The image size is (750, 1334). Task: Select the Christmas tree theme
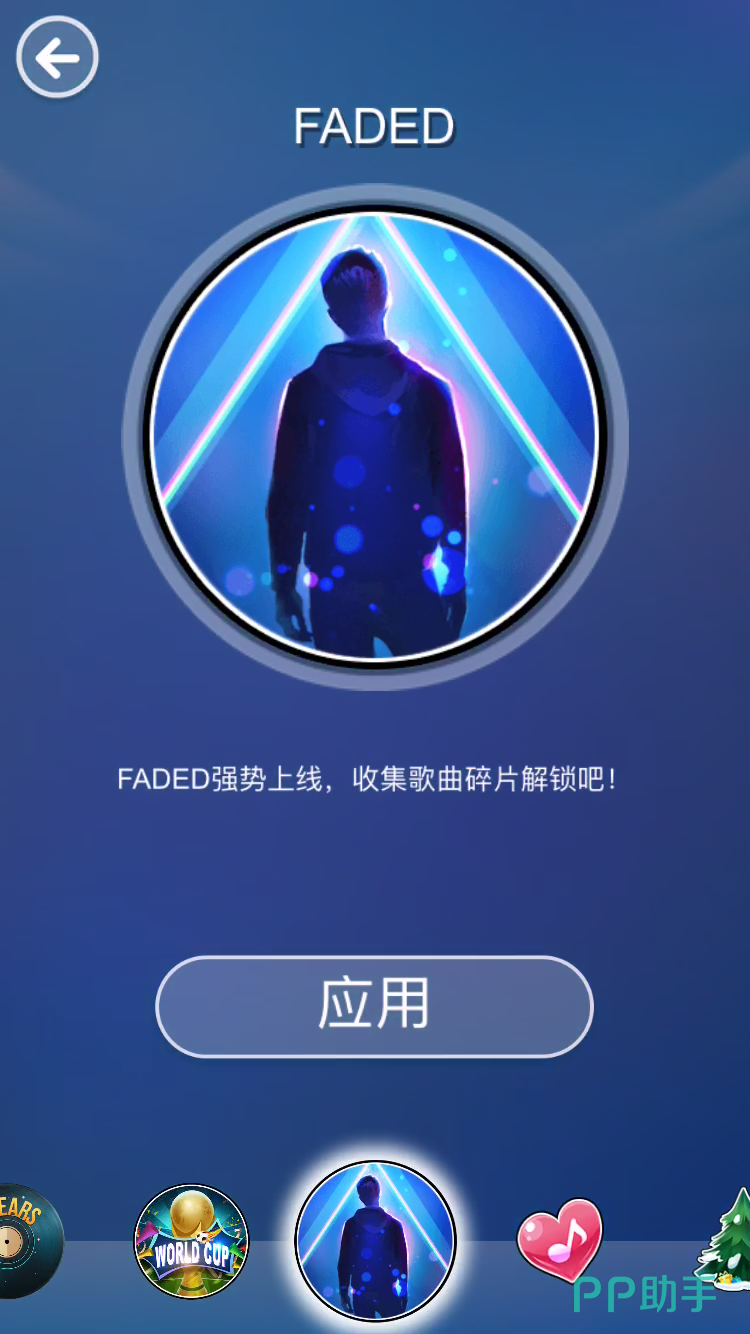pos(727,1240)
